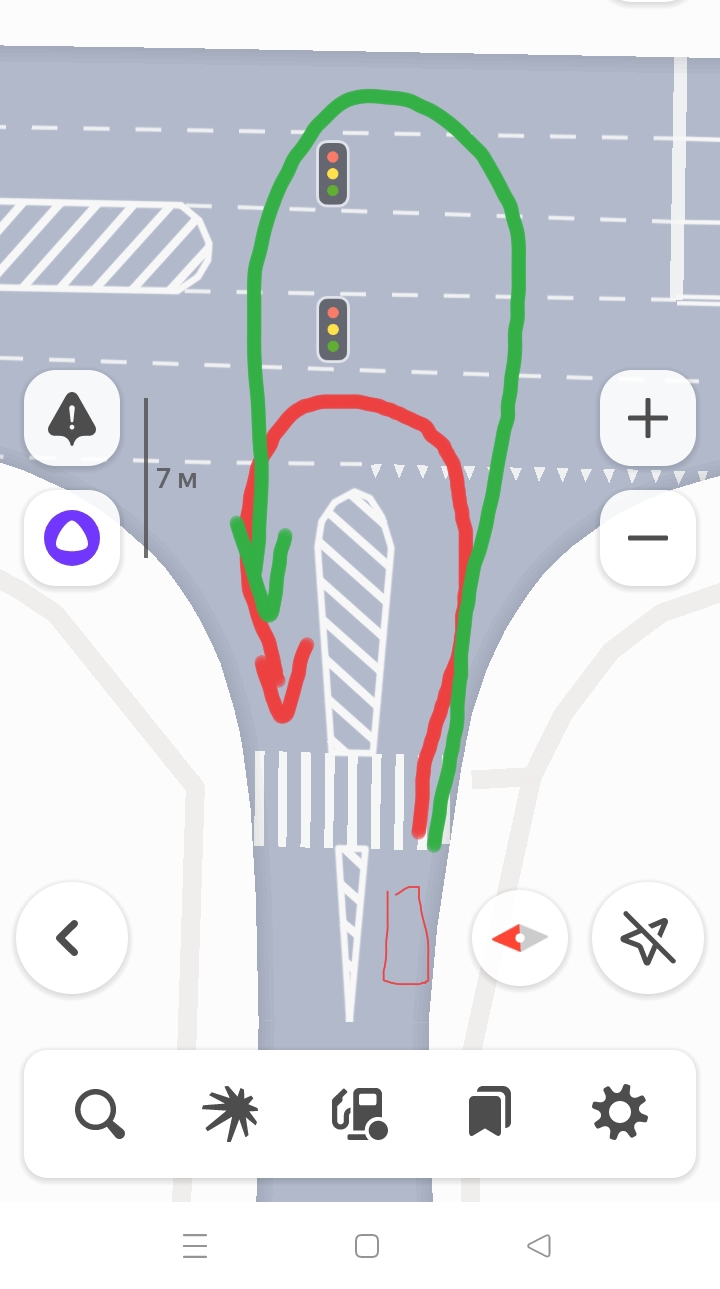Screen dimensions: 720x1289
Task: Open search from the bottom bar
Action: coord(100,1113)
